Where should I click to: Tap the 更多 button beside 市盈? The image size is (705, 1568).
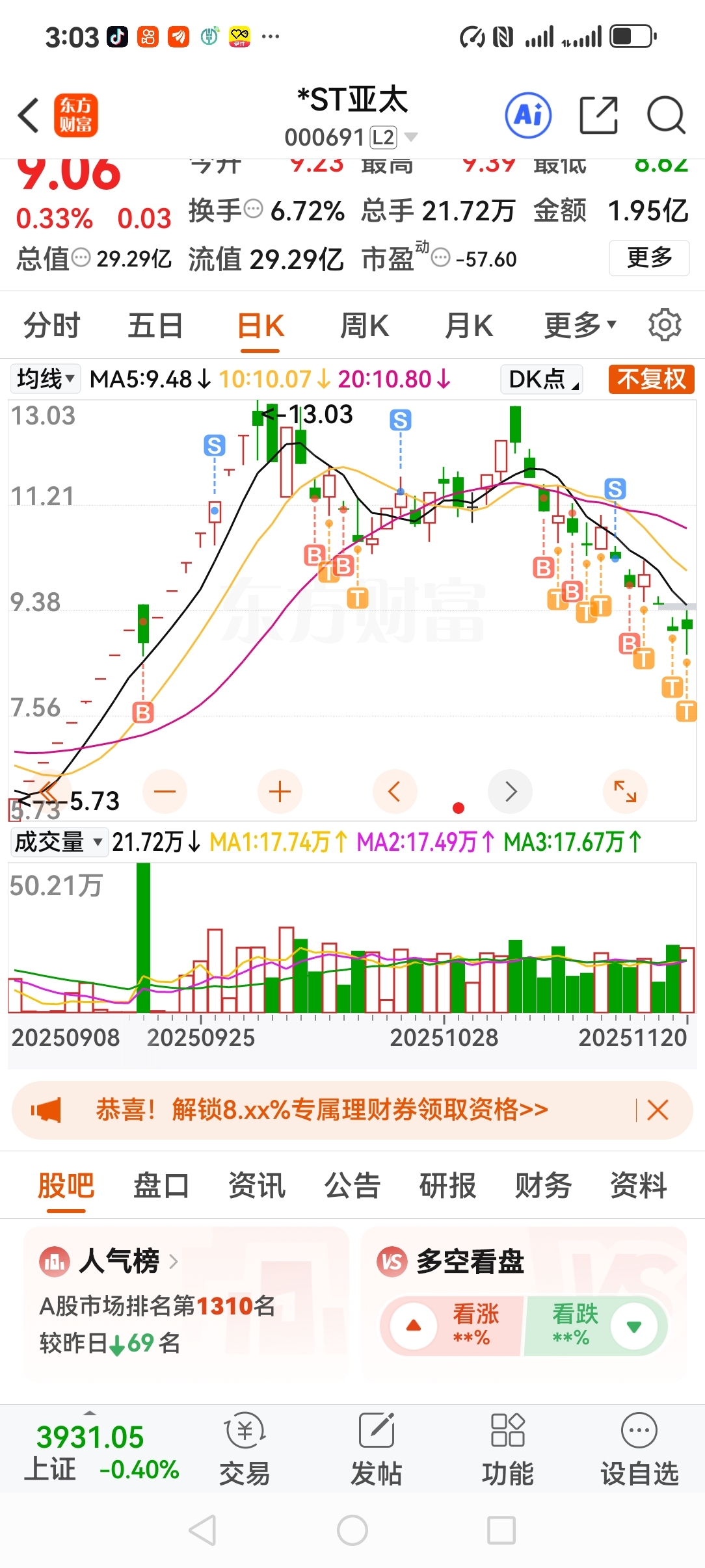click(648, 258)
